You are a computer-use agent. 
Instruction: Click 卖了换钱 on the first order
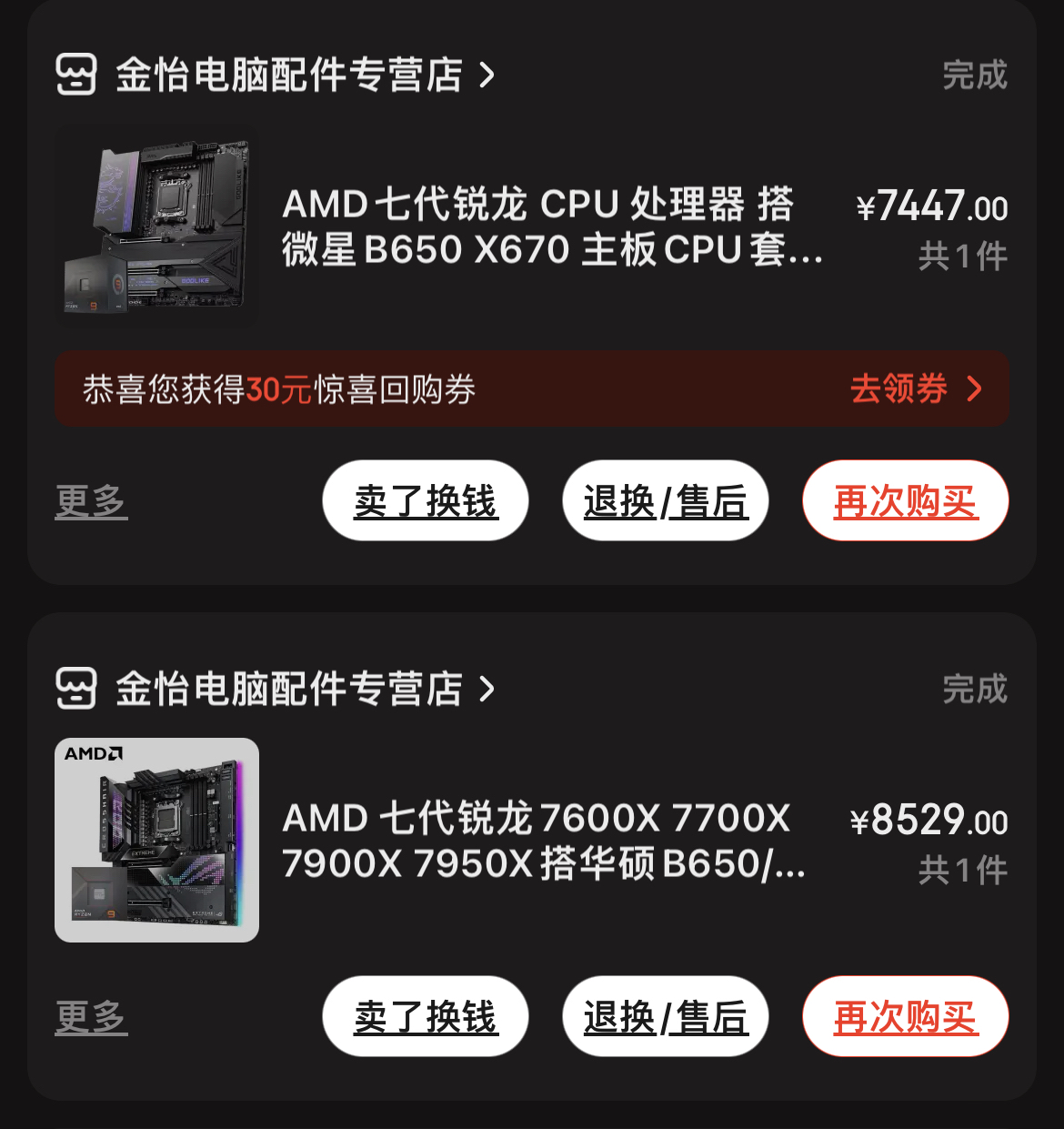tap(425, 500)
